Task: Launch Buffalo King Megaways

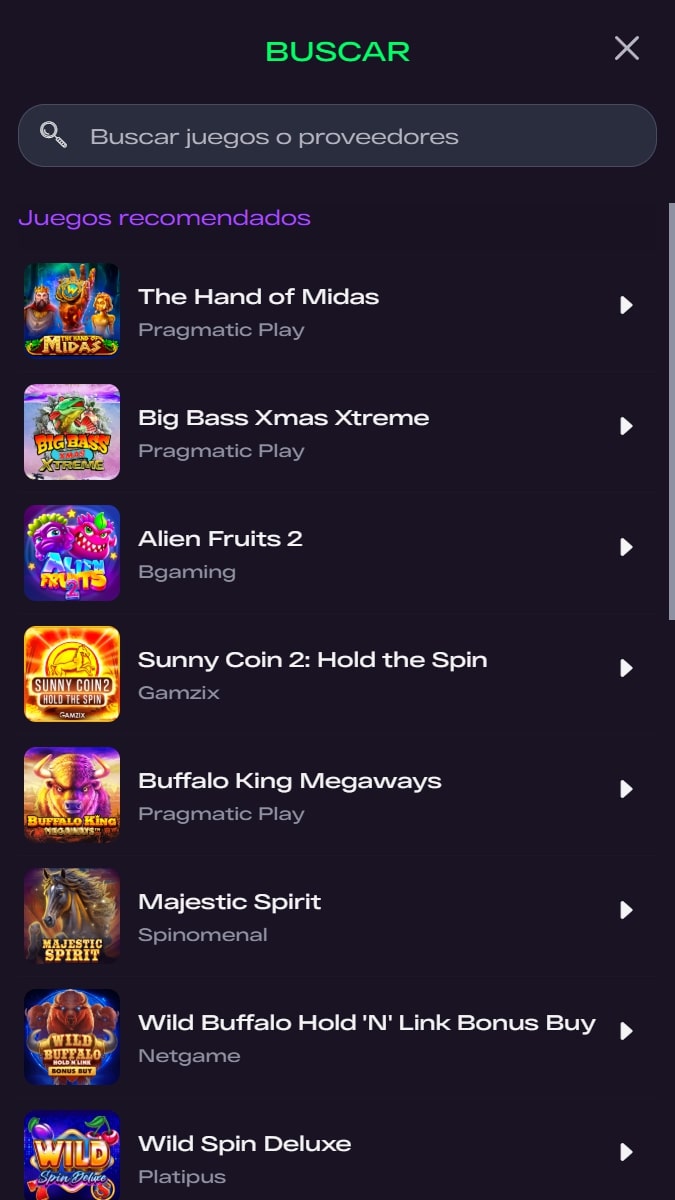Action: (x=338, y=795)
